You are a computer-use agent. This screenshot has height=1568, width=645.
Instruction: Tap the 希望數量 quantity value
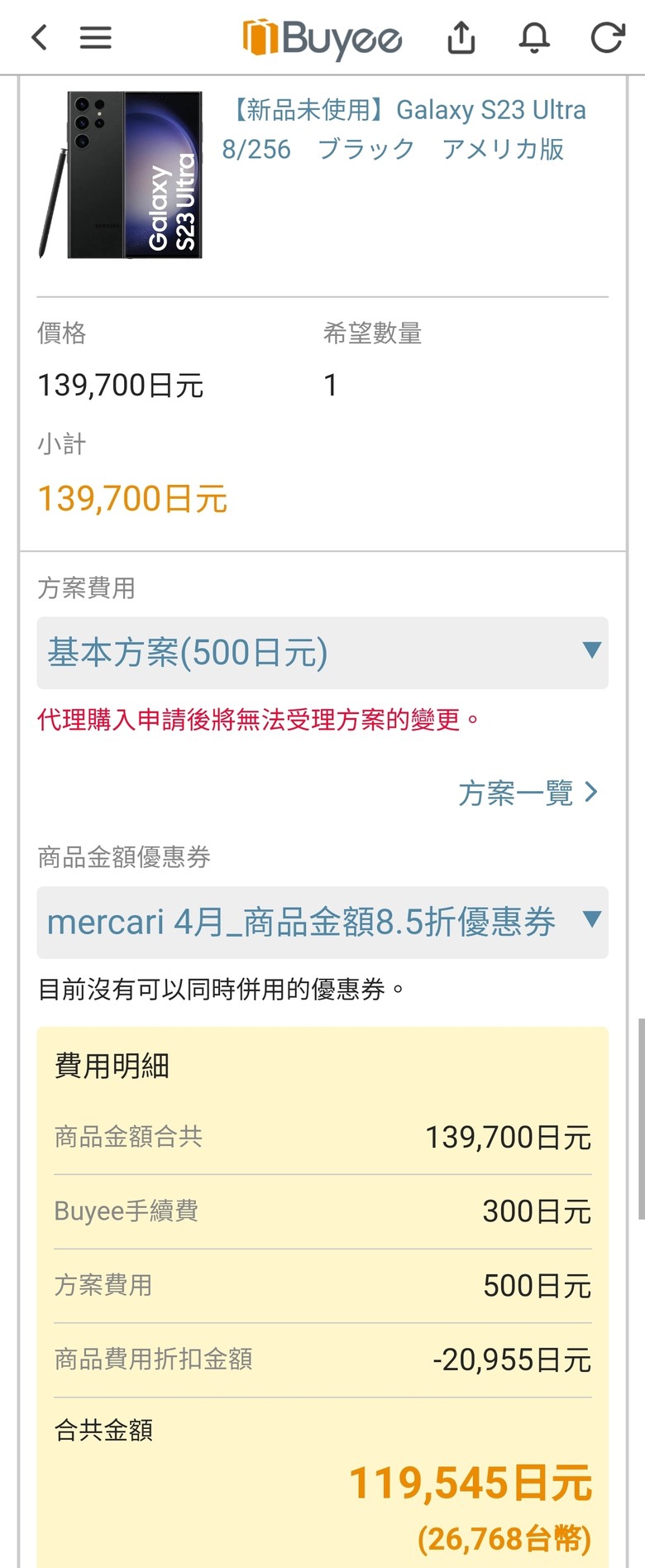point(331,383)
